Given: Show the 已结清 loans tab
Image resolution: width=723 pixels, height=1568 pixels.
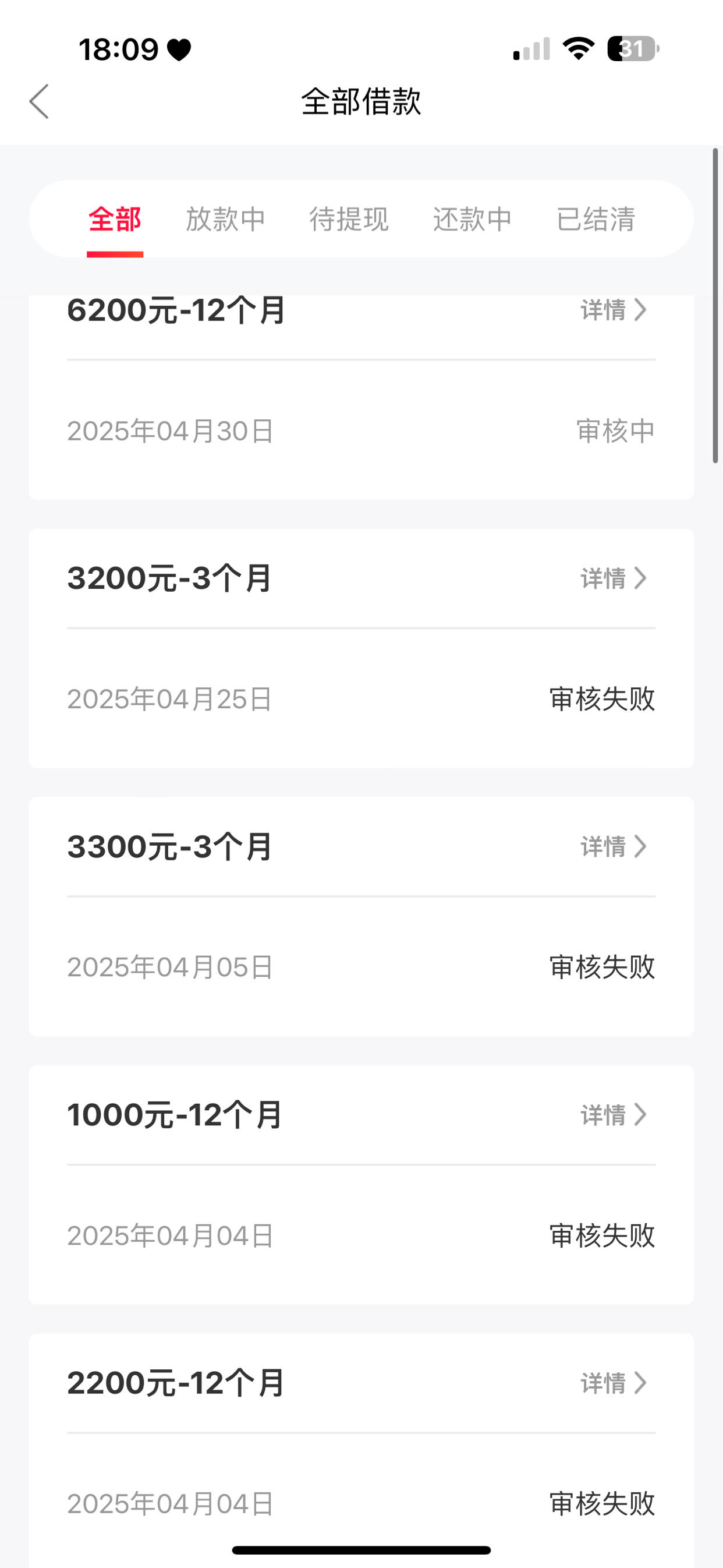Looking at the screenshot, I should (596, 219).
